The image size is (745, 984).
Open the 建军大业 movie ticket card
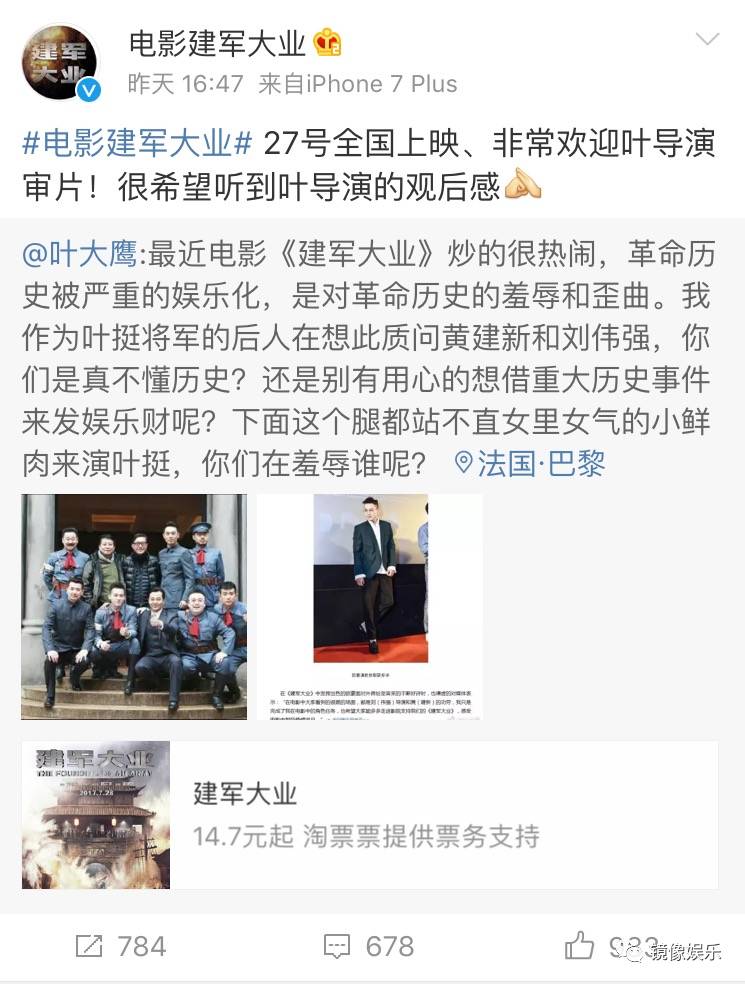click(x=370, y=815)
